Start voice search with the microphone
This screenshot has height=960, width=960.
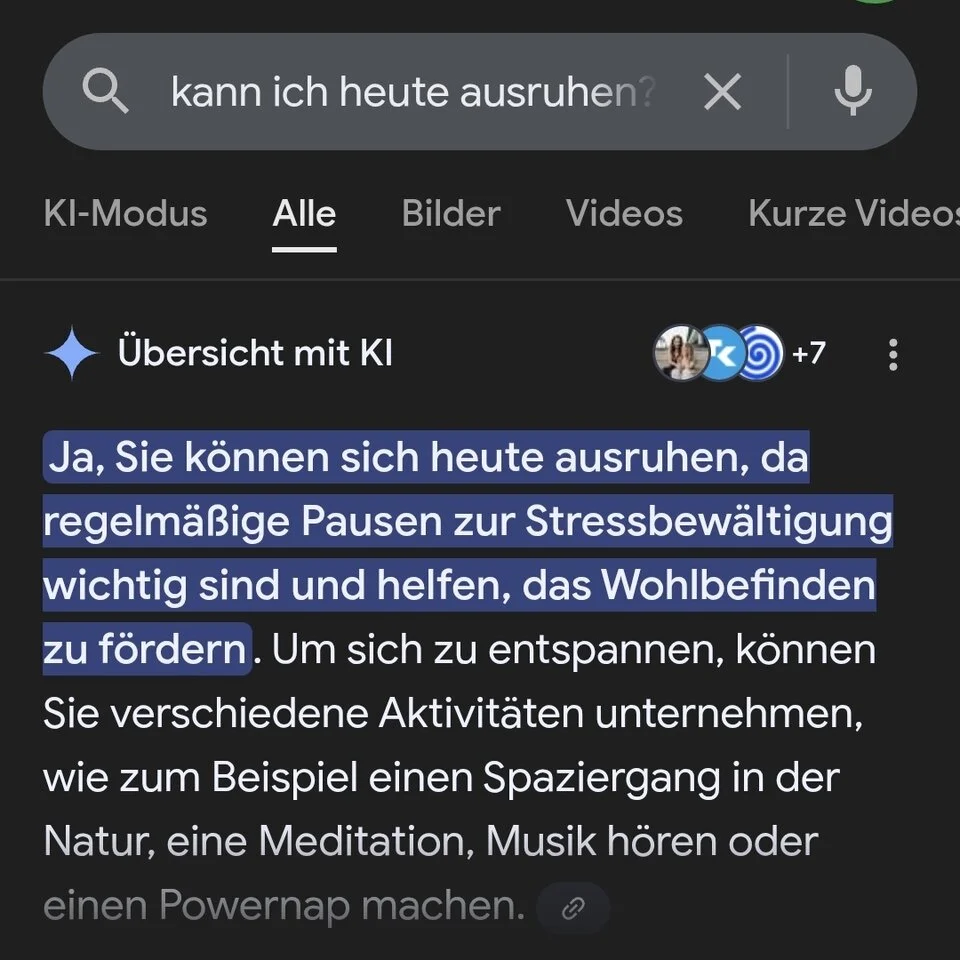tap(852, 93)
